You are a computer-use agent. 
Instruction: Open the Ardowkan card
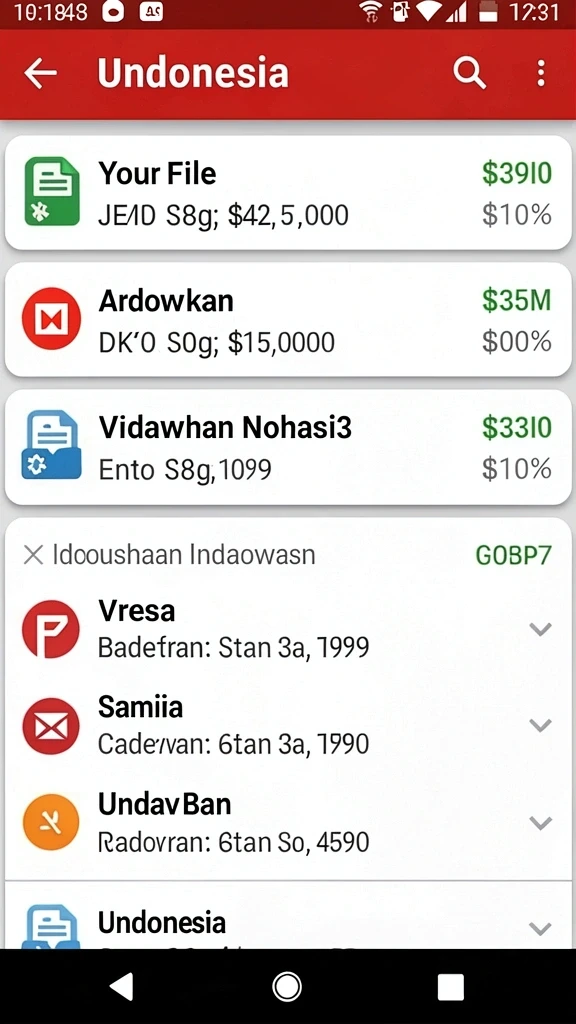pos(288,320)
